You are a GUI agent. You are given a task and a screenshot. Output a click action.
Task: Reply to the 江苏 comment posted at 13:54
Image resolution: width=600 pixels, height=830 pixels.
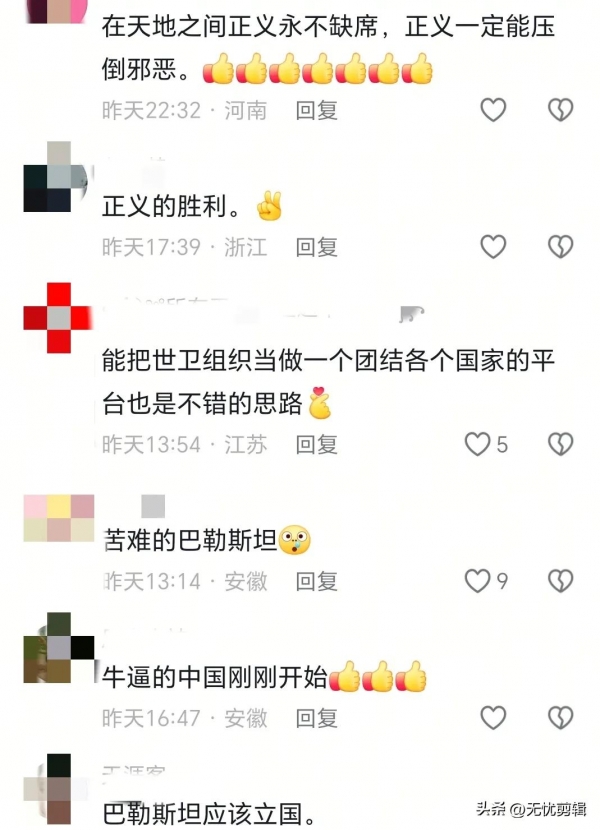316,444
